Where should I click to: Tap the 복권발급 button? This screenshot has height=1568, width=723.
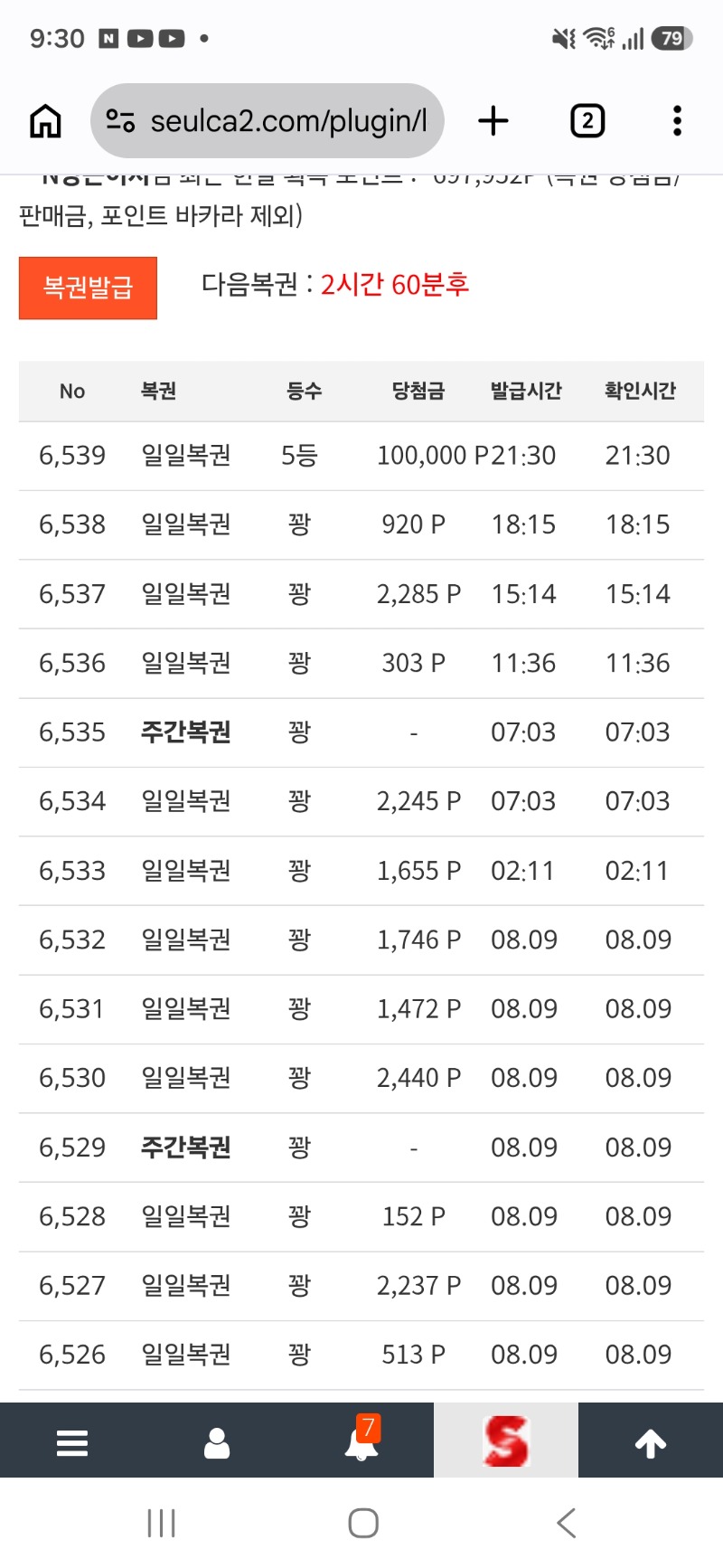[88, 288]
